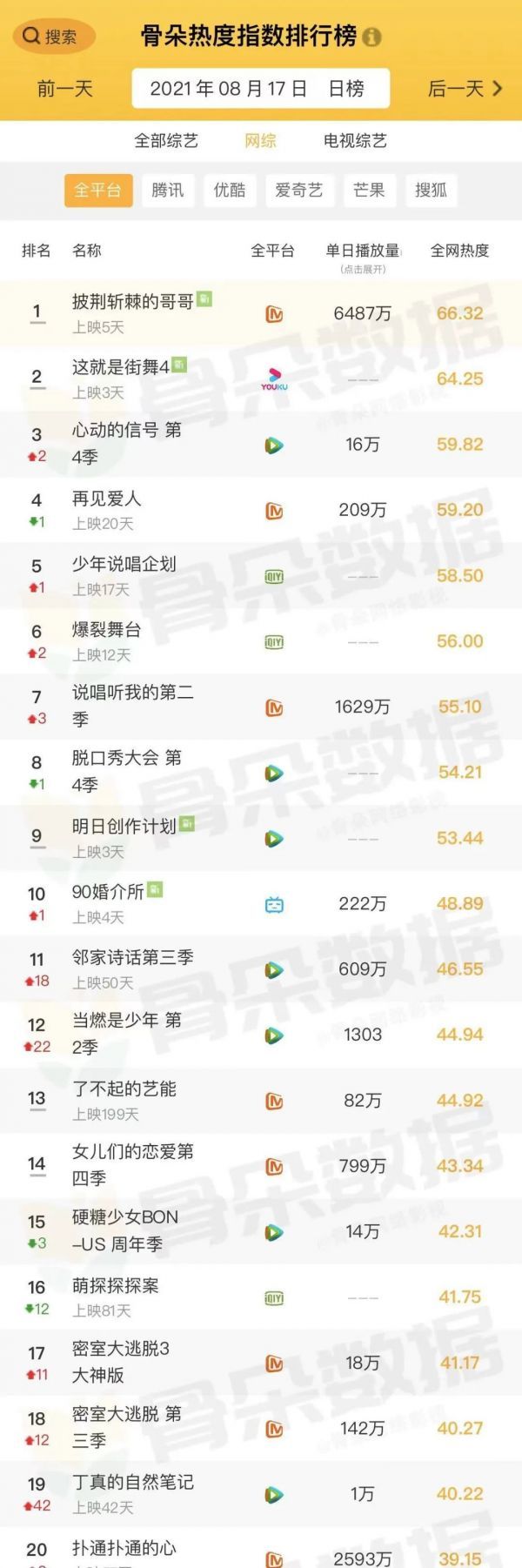The image size is (522, 1568).
Task: Switch to the 电视综艺 tab
Action: 355,141
